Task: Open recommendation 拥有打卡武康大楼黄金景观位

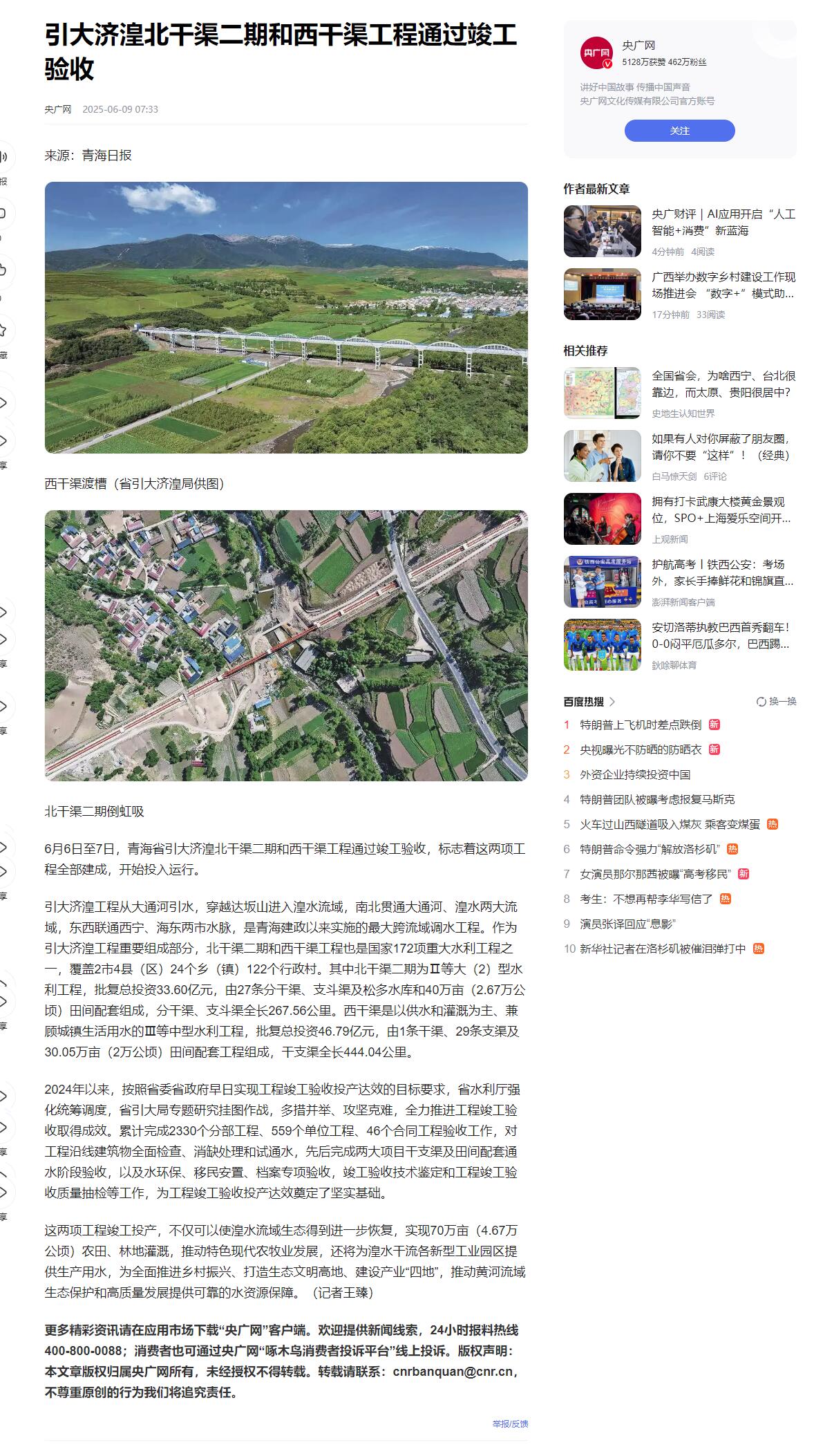Action: tap(723, 510)
